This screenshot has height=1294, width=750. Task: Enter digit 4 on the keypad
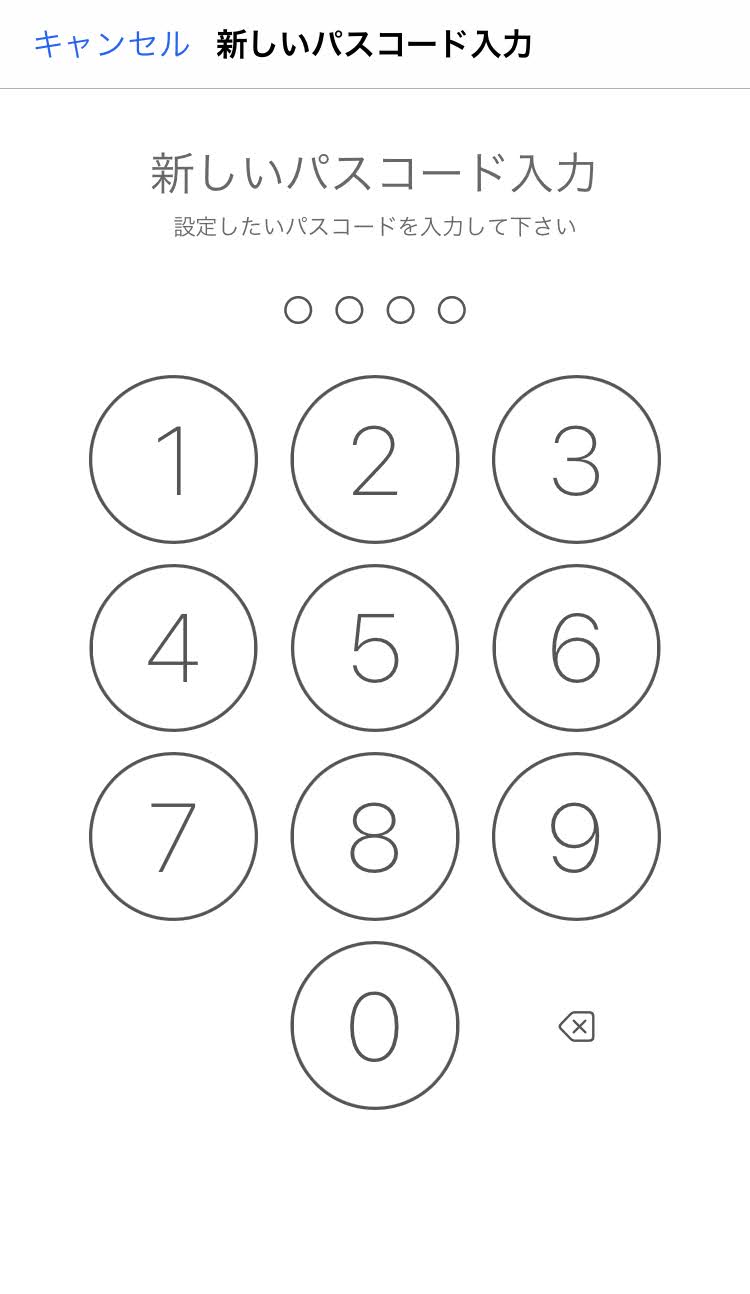click(174, 648)
